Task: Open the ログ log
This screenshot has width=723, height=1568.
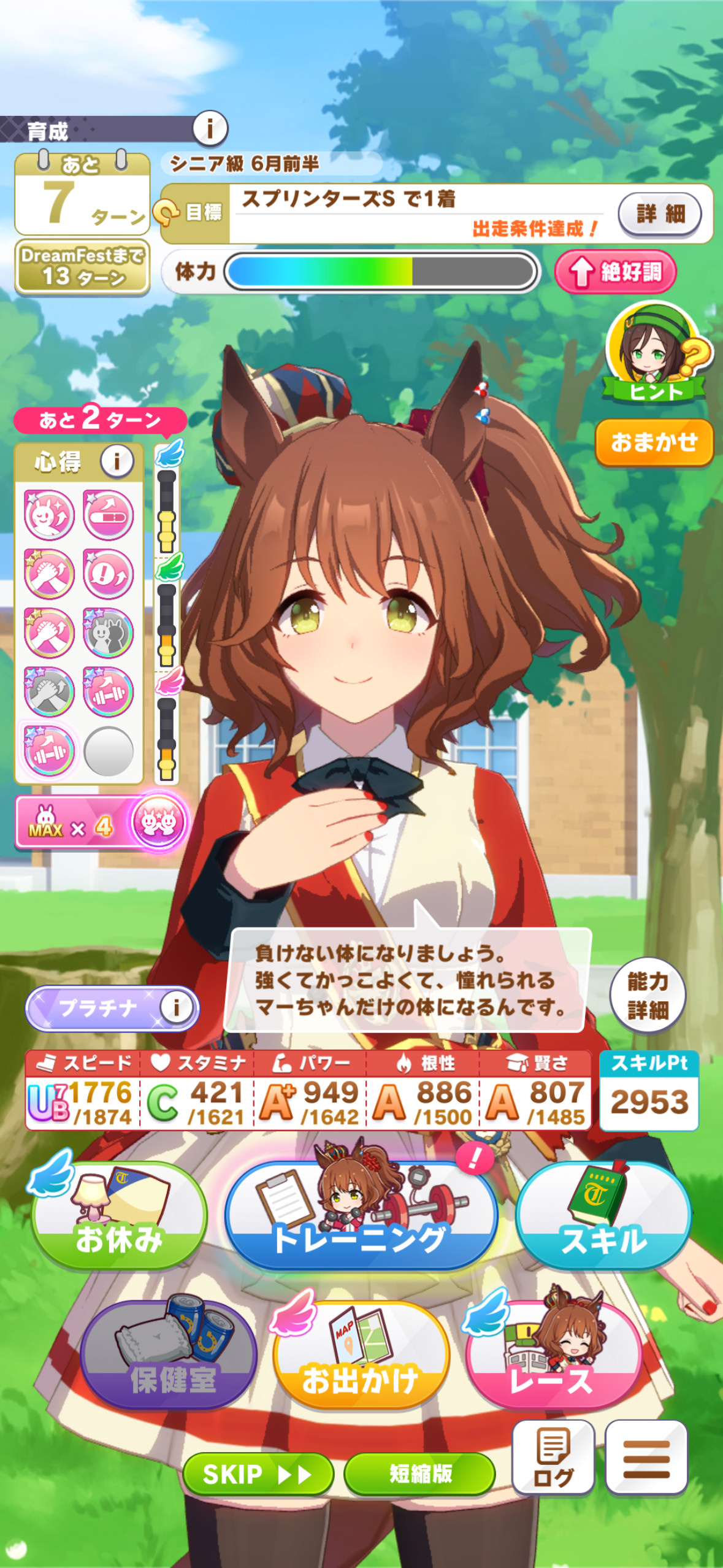Action: click(554, 1458)
